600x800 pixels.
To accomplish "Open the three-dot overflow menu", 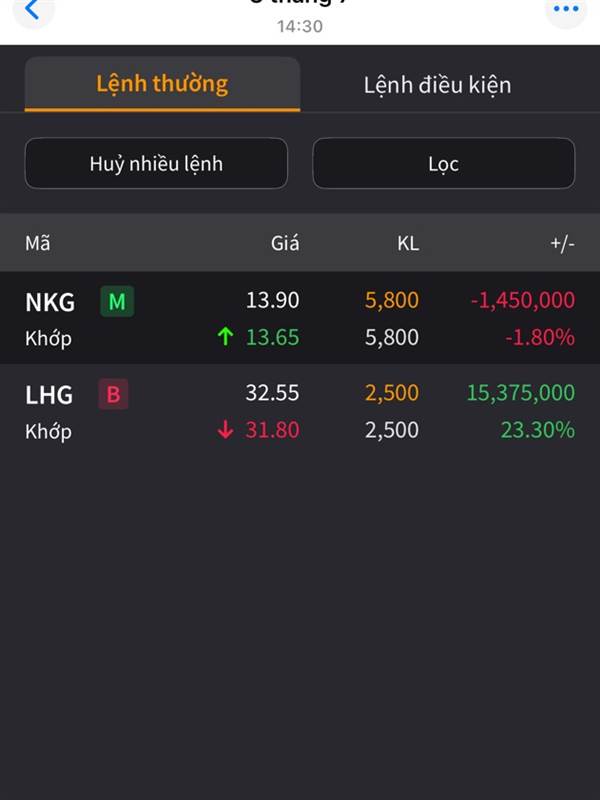I will 566,10.
